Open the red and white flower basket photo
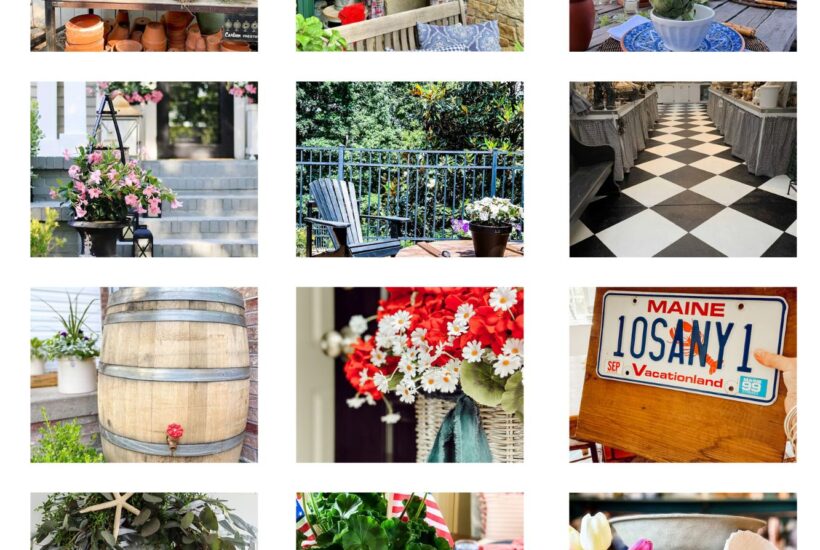The width and height of the screenshot is (820, 550). [409, 375]
